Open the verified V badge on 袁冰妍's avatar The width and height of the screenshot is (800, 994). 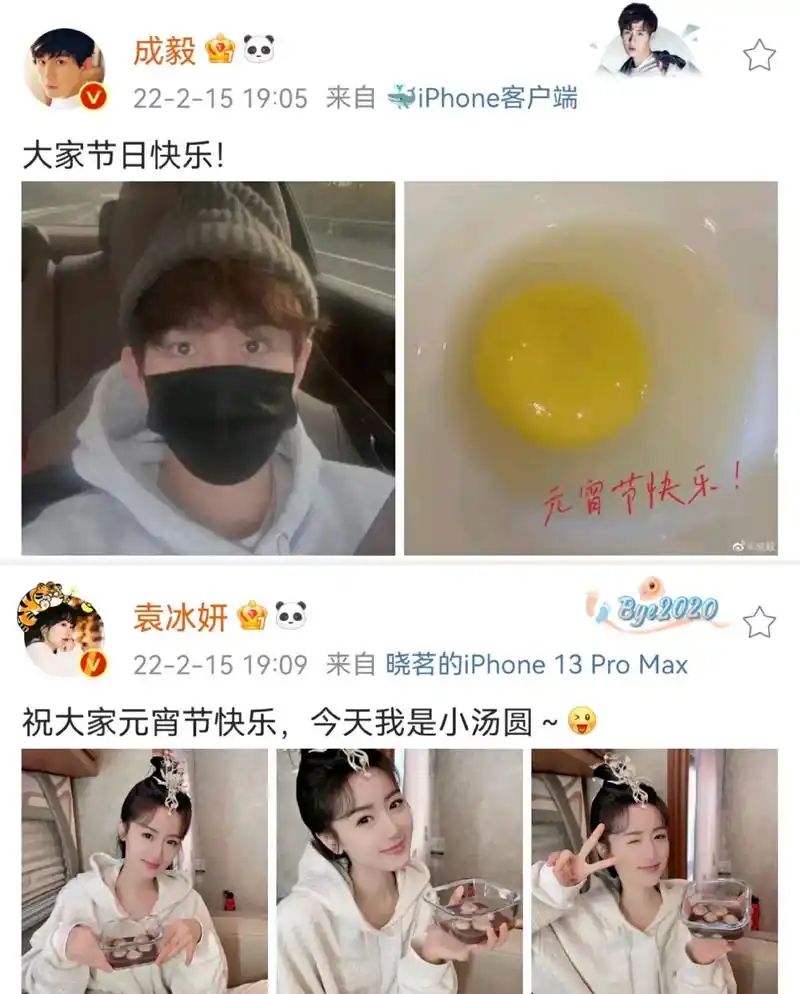click(94, 663)
